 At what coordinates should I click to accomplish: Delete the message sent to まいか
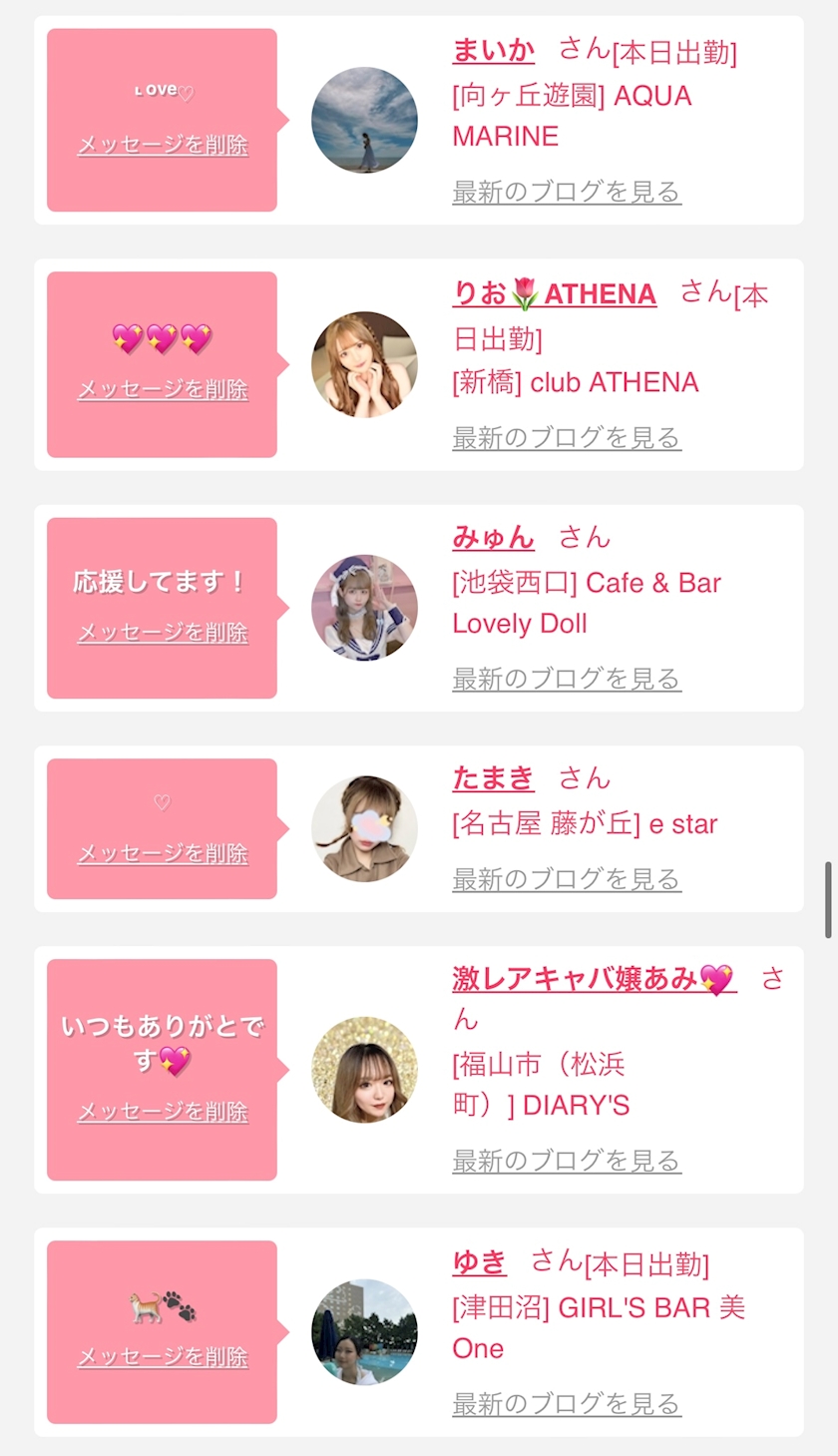point(163,145)
